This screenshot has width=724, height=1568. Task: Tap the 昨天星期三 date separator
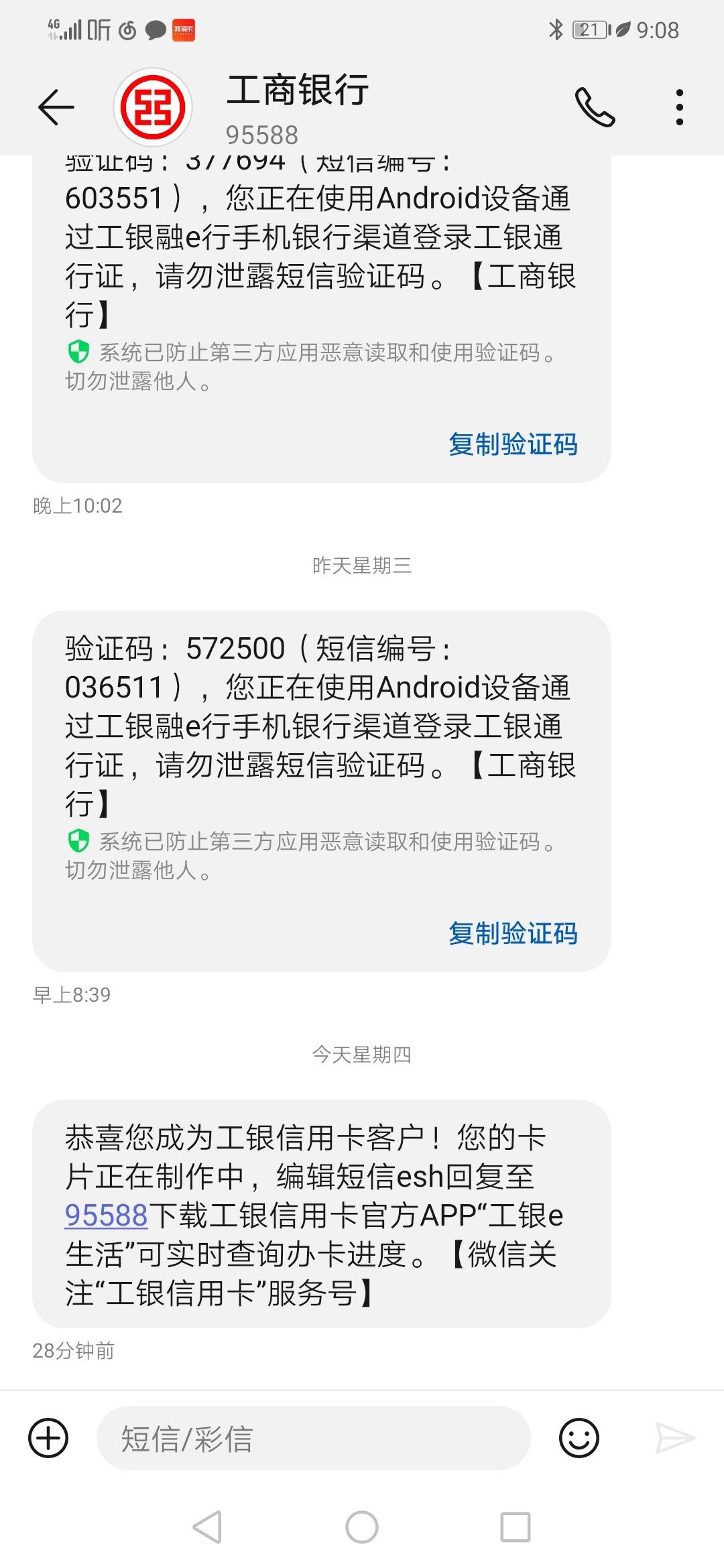coord(362,566)
